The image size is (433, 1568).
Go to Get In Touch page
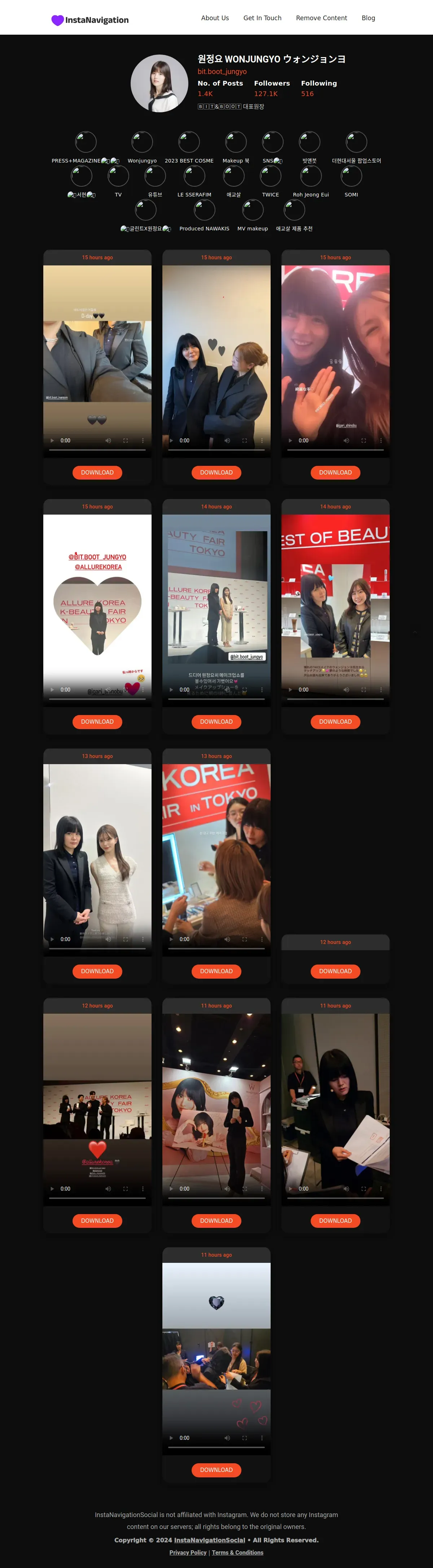(262, 18)
